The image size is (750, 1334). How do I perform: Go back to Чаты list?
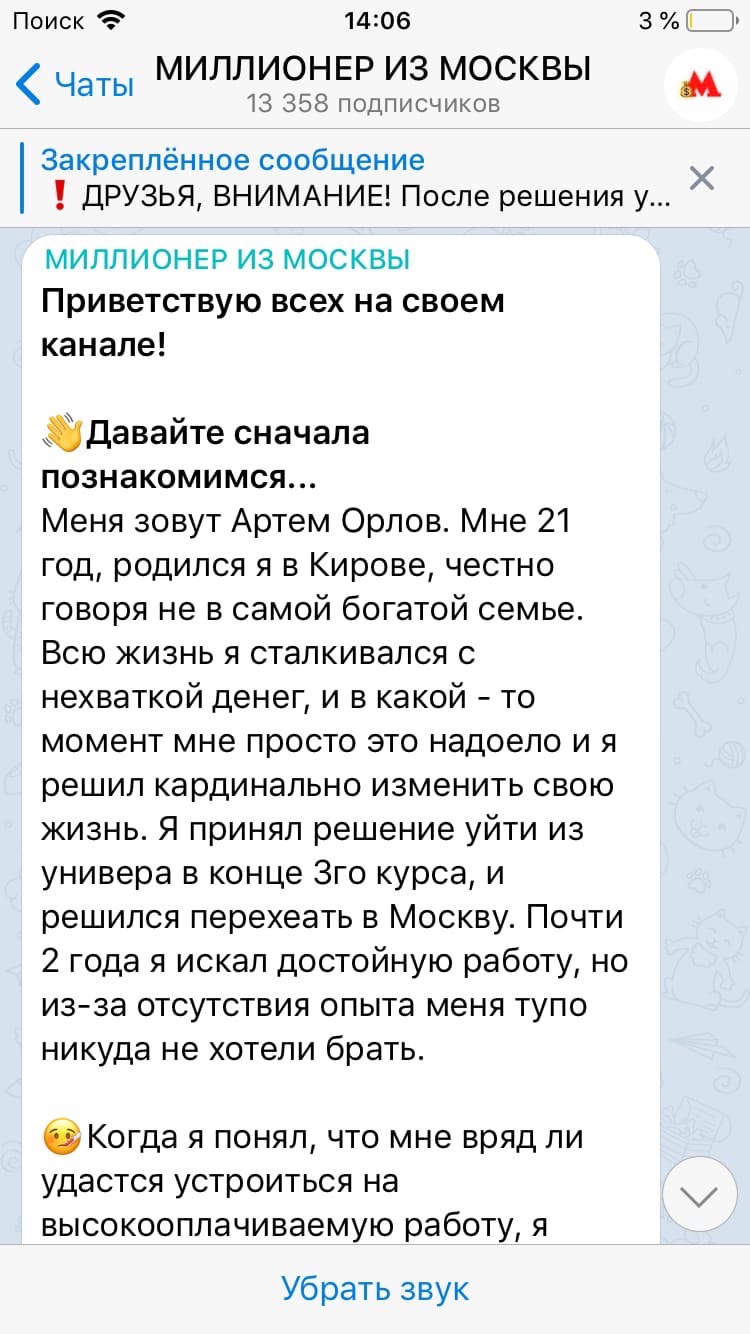[75, 85]
